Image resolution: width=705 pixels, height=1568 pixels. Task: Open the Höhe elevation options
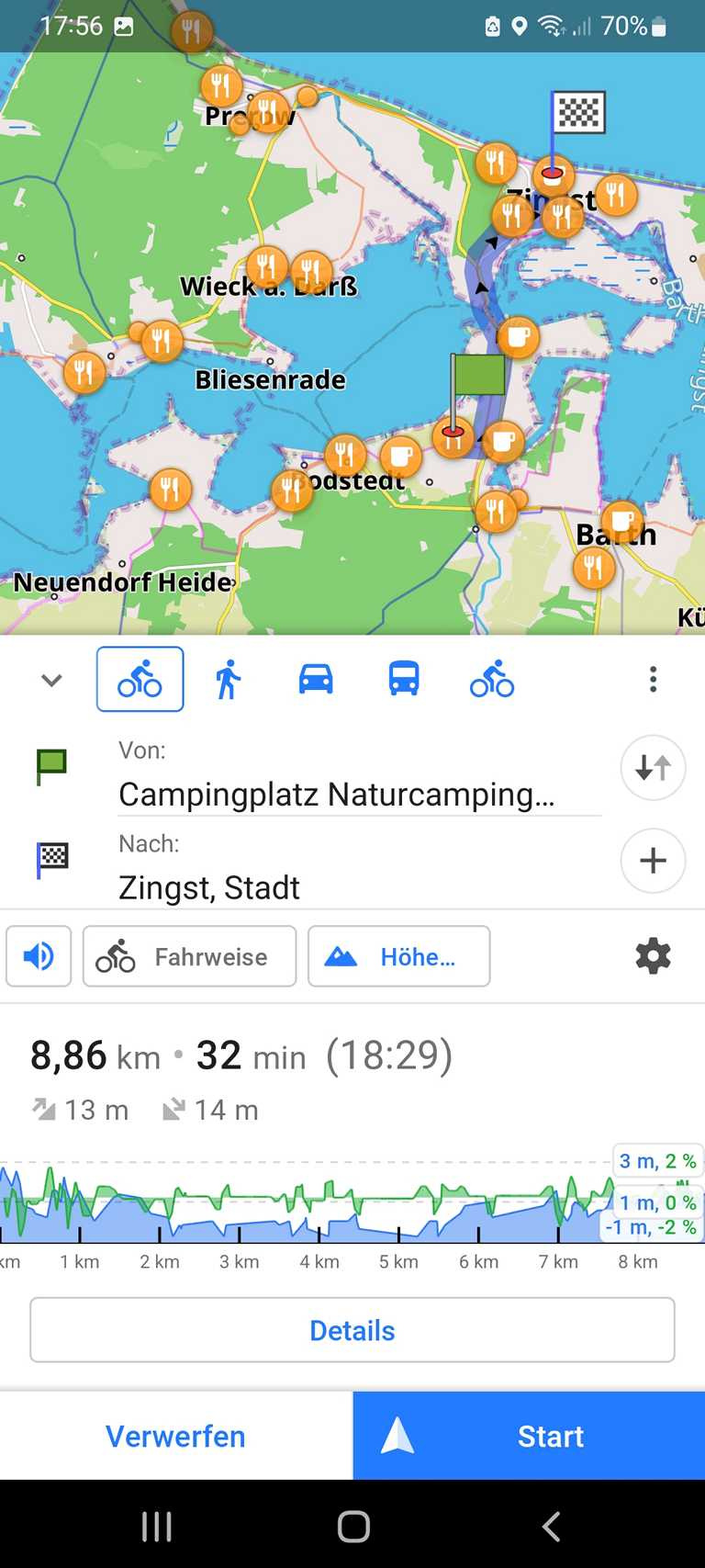[398, 956]
